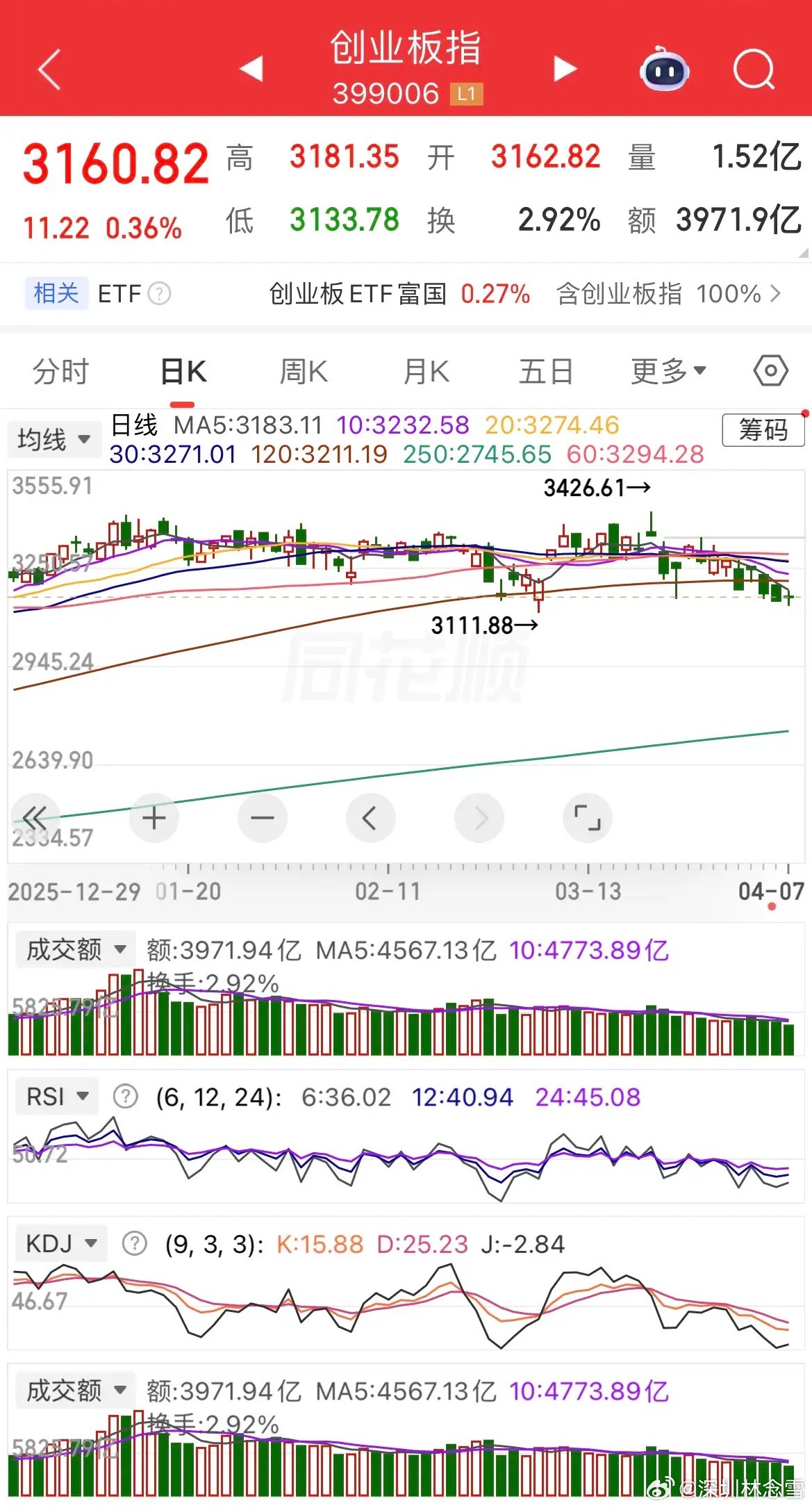Select the 周K chart tab

[x=304, y=372]
